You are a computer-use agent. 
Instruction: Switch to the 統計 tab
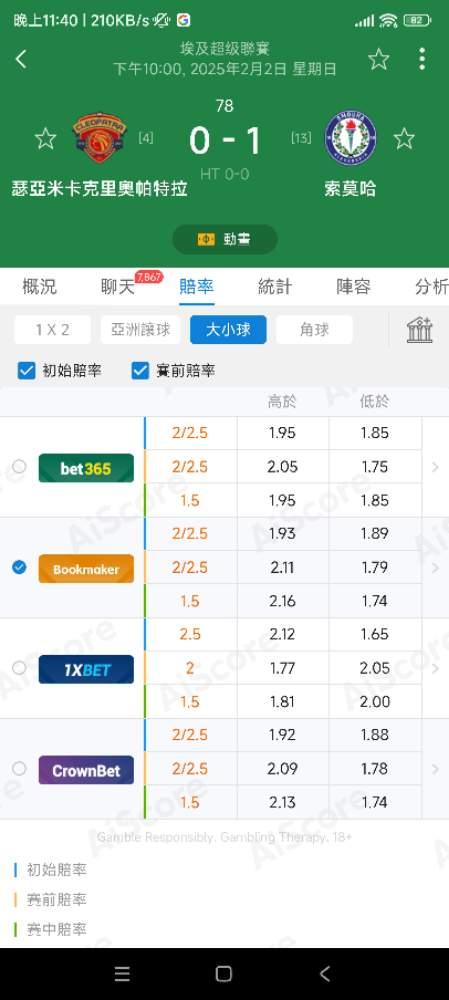(x=275, y=287)
